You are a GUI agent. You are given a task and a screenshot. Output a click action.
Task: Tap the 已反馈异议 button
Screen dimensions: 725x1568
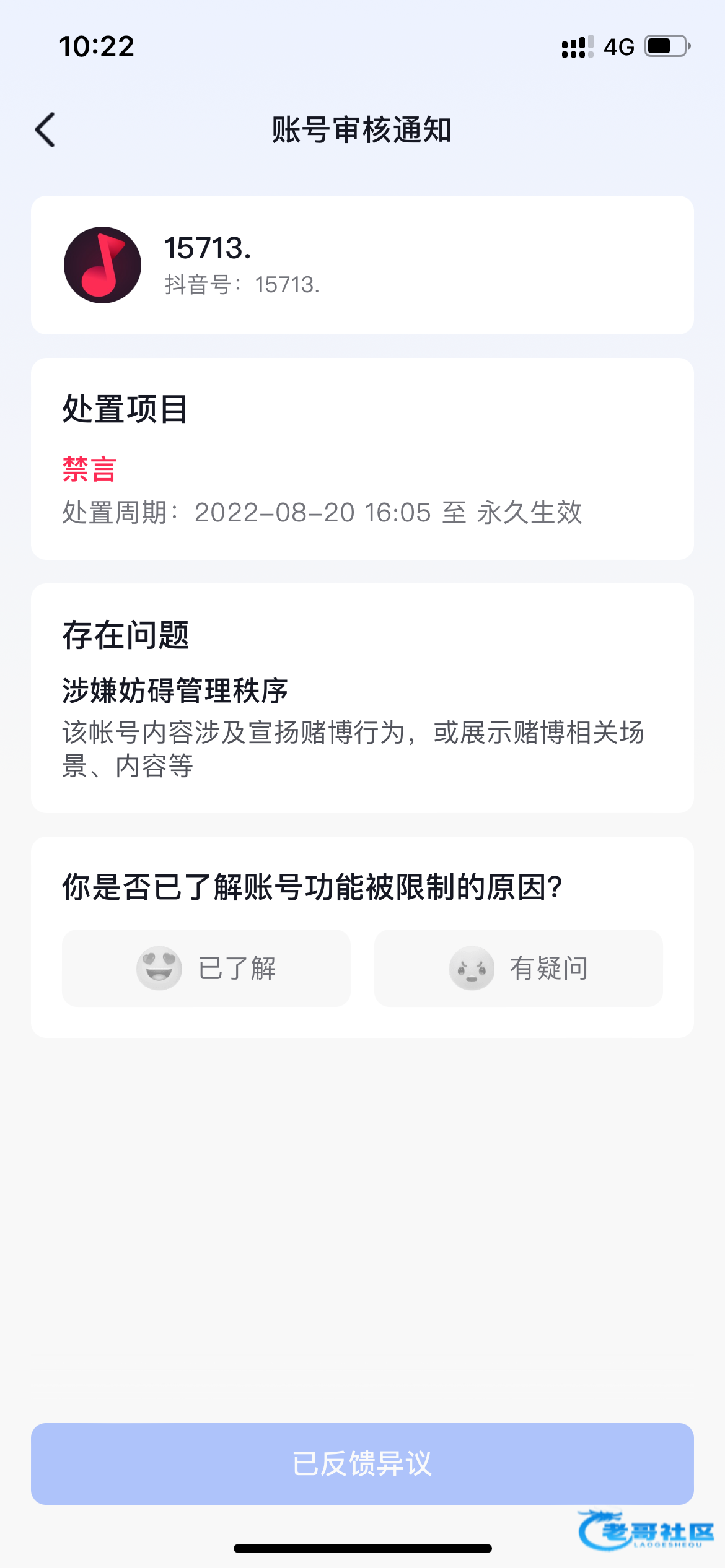[362, 1464]
